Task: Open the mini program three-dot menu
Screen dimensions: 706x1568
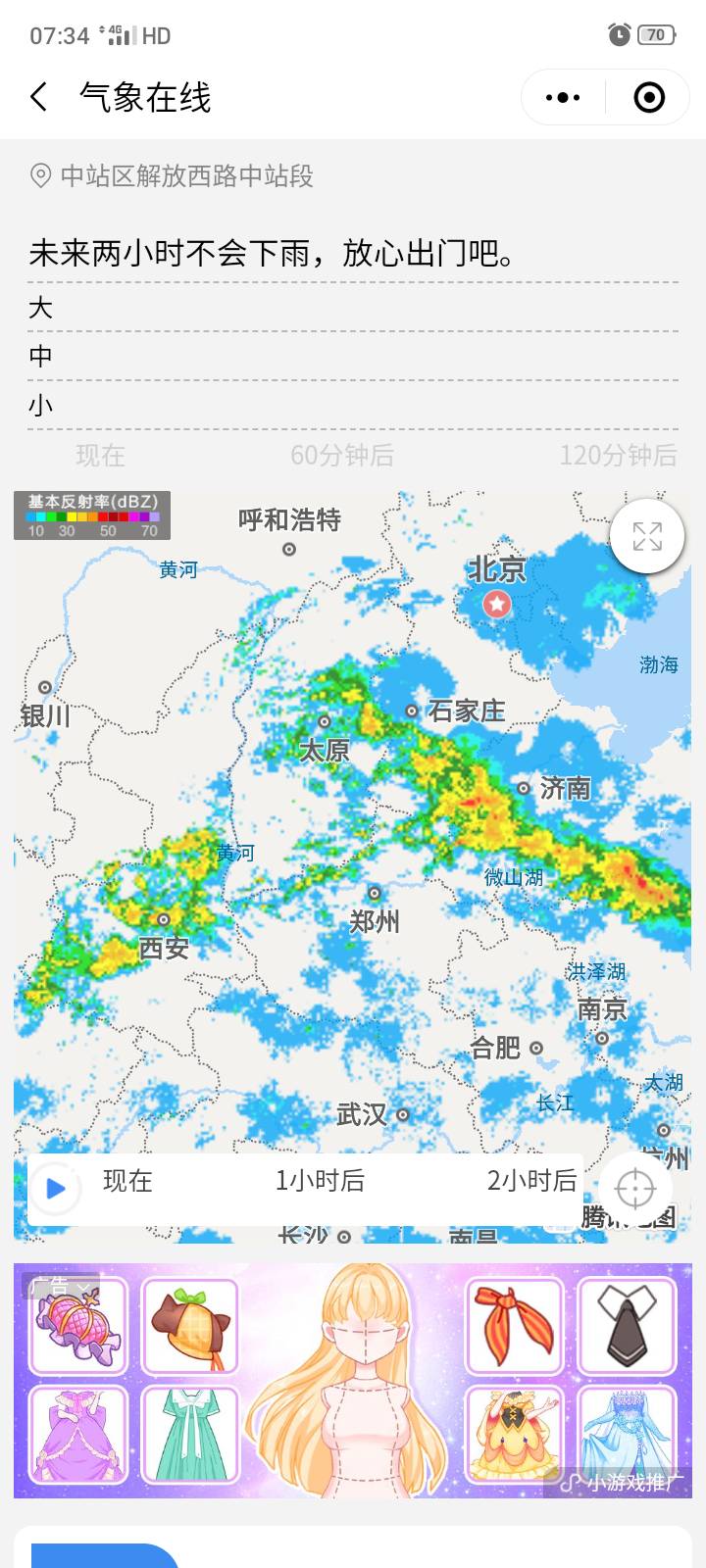Action: (x=563, y=97)
